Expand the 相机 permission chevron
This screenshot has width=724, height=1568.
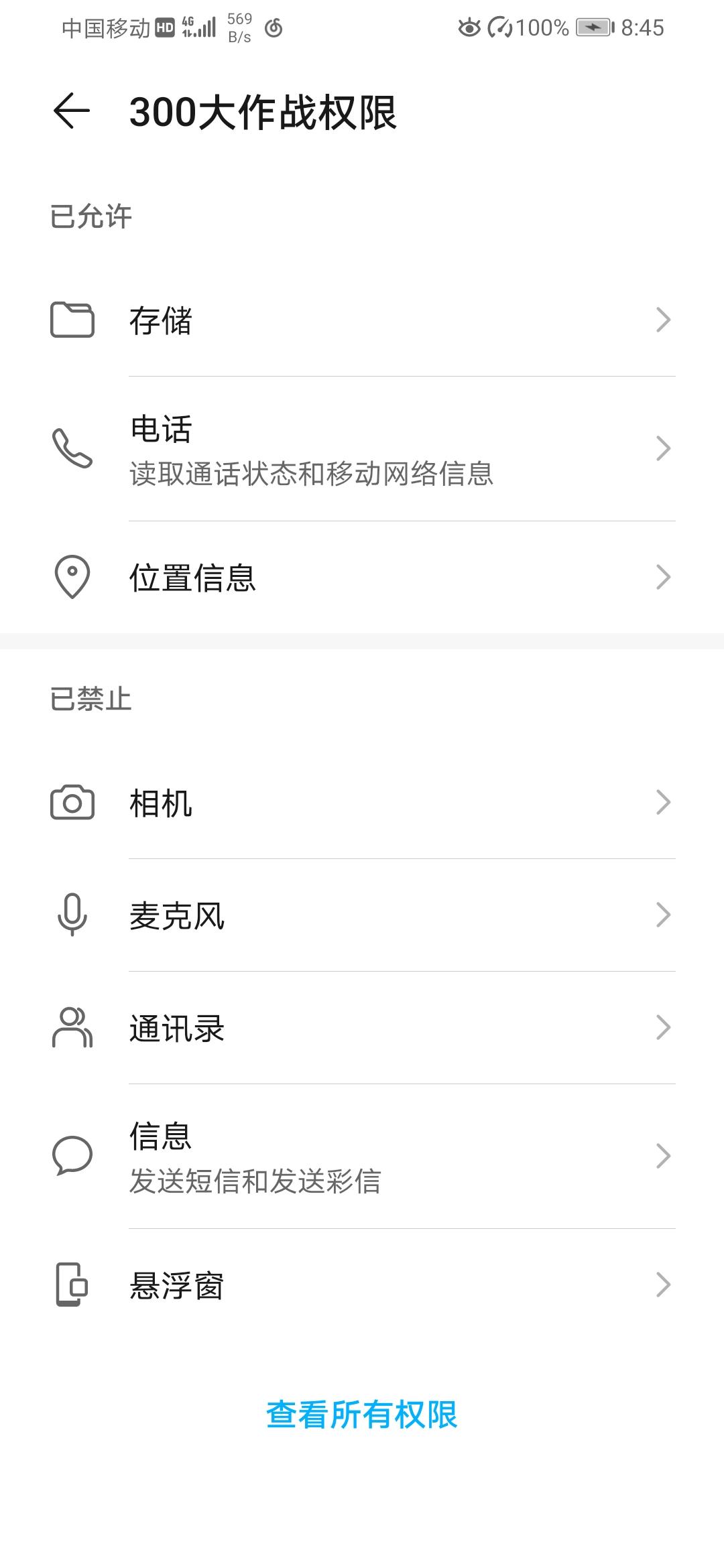click(x=663, y=803)
